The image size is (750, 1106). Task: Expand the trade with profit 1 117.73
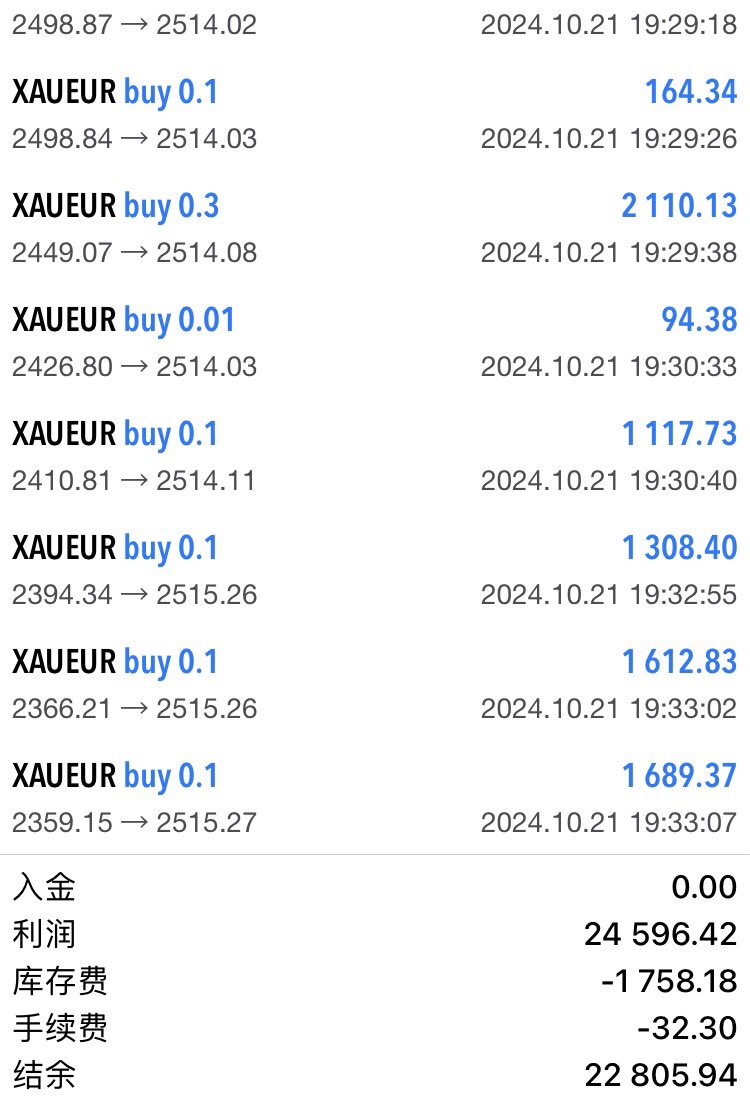(375, 456)
